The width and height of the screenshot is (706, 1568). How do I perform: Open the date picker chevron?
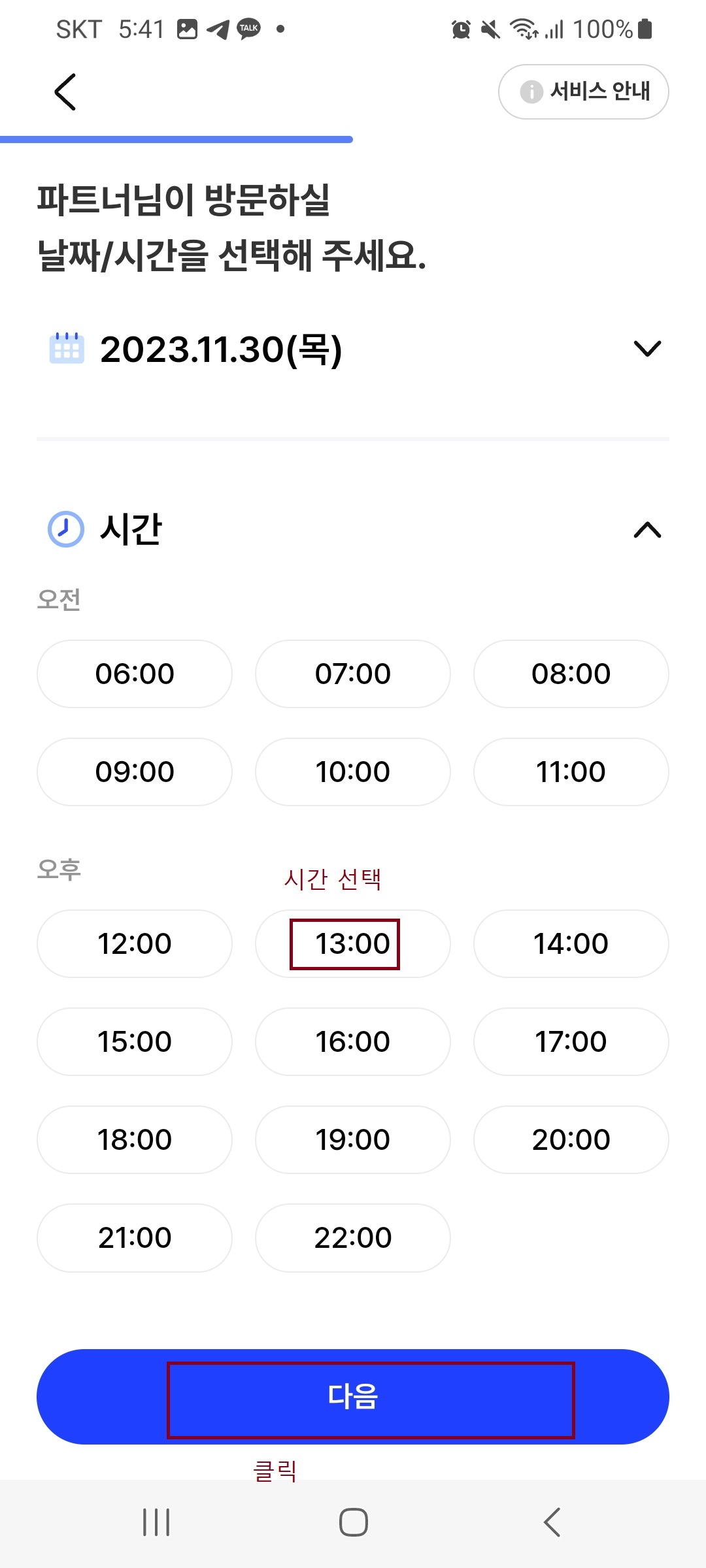[x=647, y=350]
